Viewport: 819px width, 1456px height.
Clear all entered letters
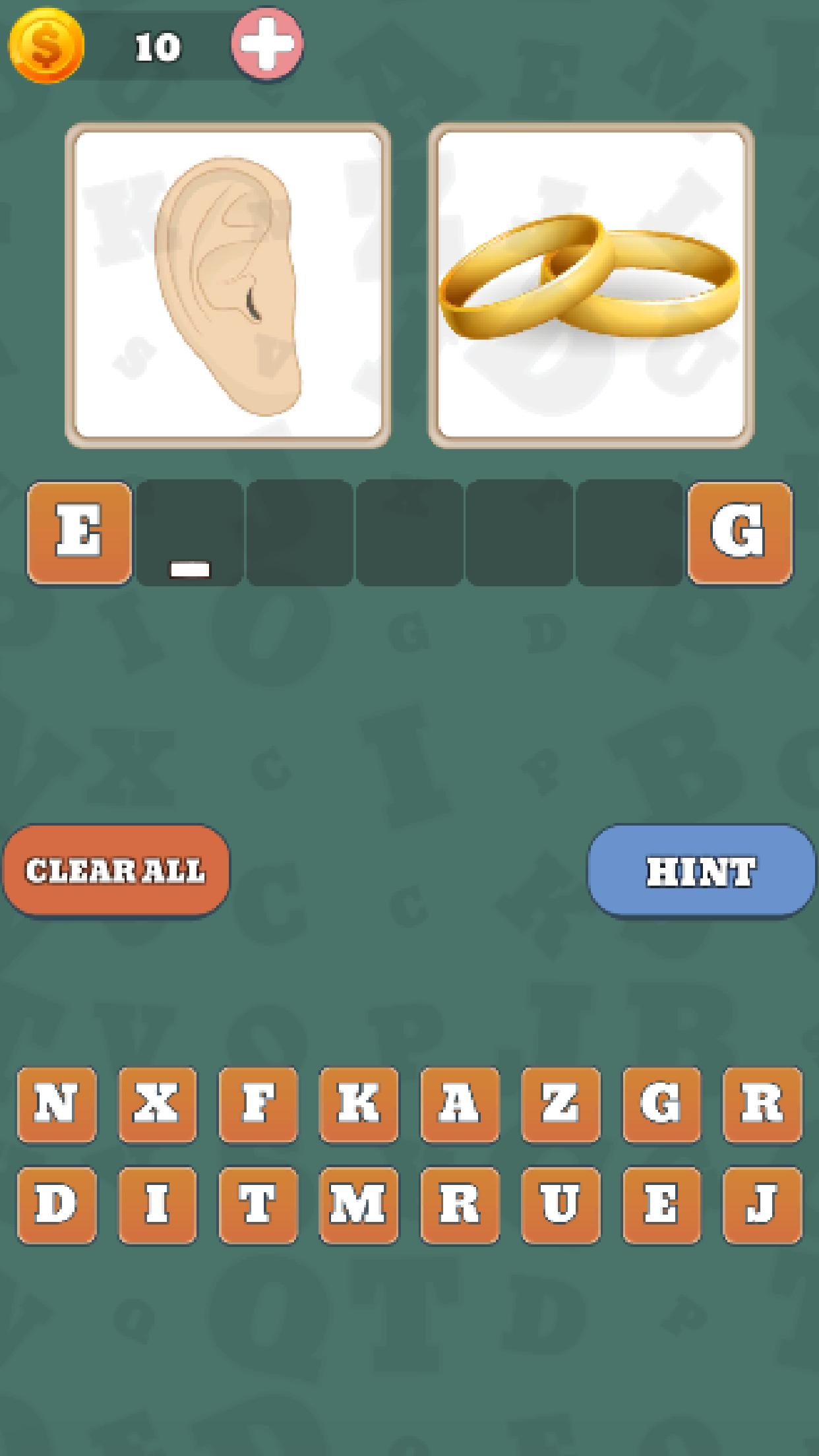tap(116, 870)
